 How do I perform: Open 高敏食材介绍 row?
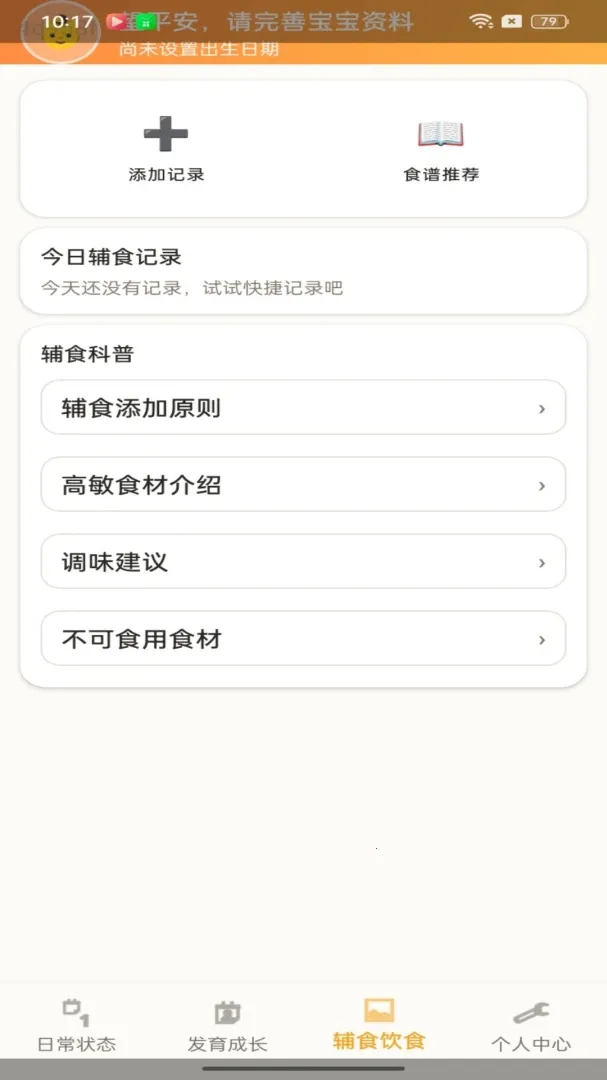pyautogui.click(x=303, y=485)
